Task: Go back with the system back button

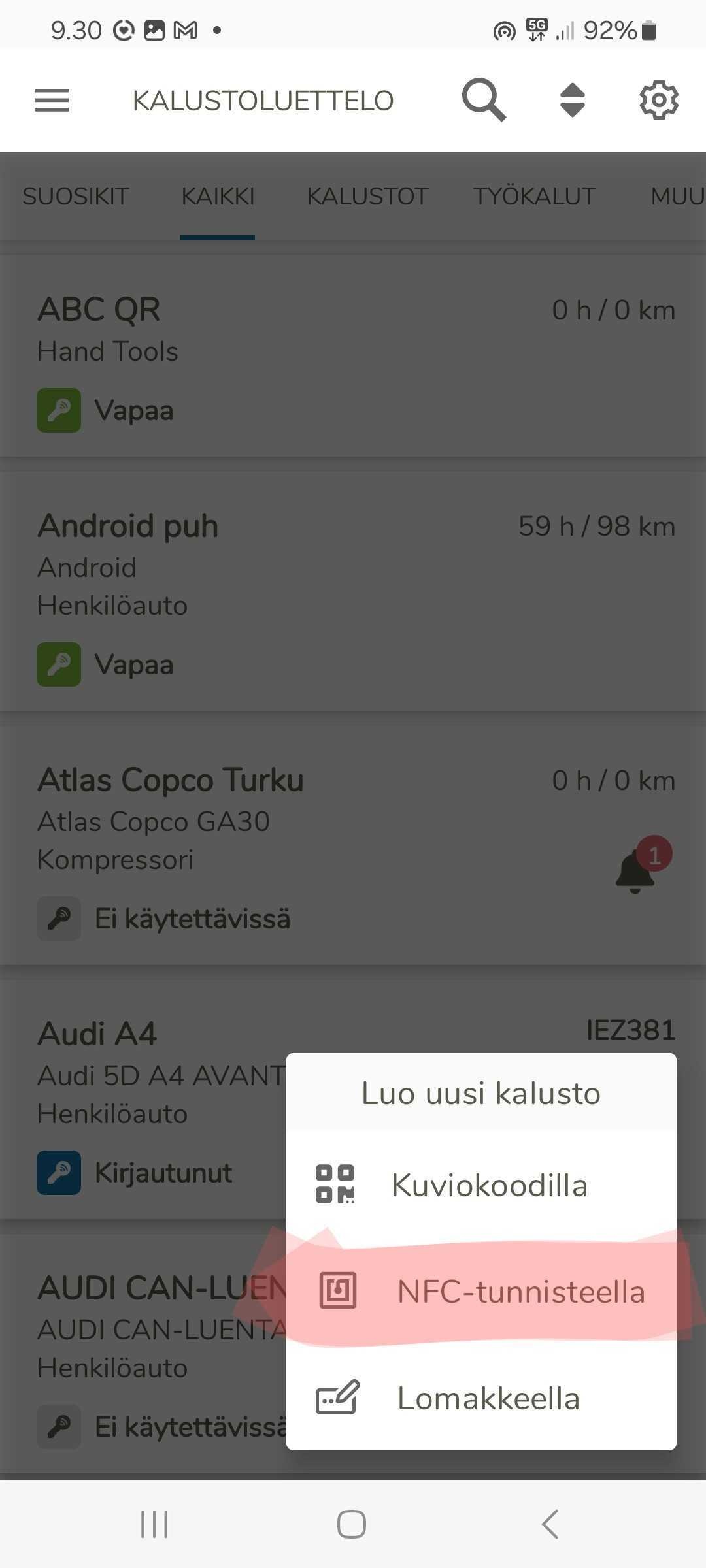Action: pos(550,1524)
